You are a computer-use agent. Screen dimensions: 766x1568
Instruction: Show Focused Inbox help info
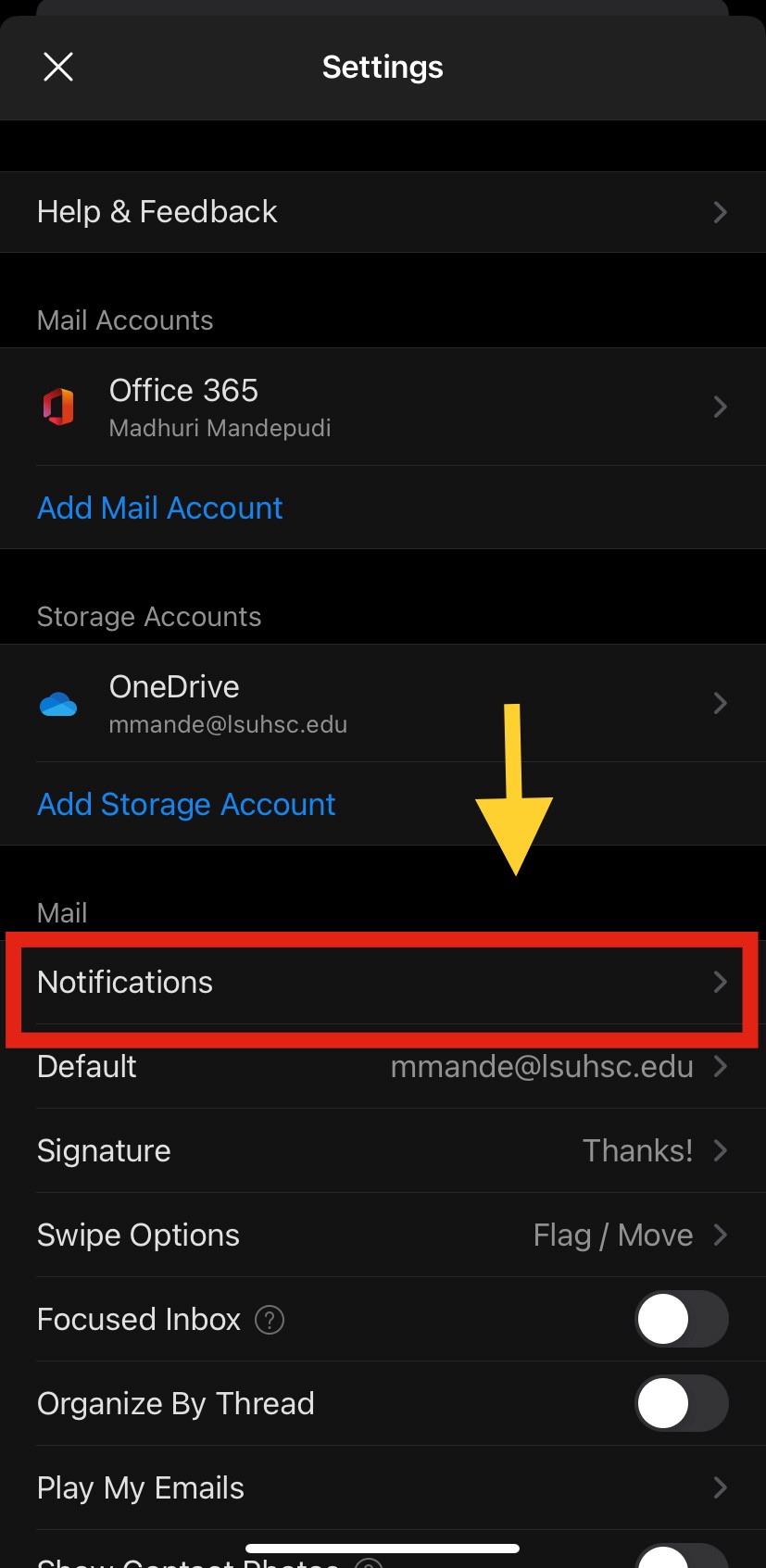pos(270,1320)
